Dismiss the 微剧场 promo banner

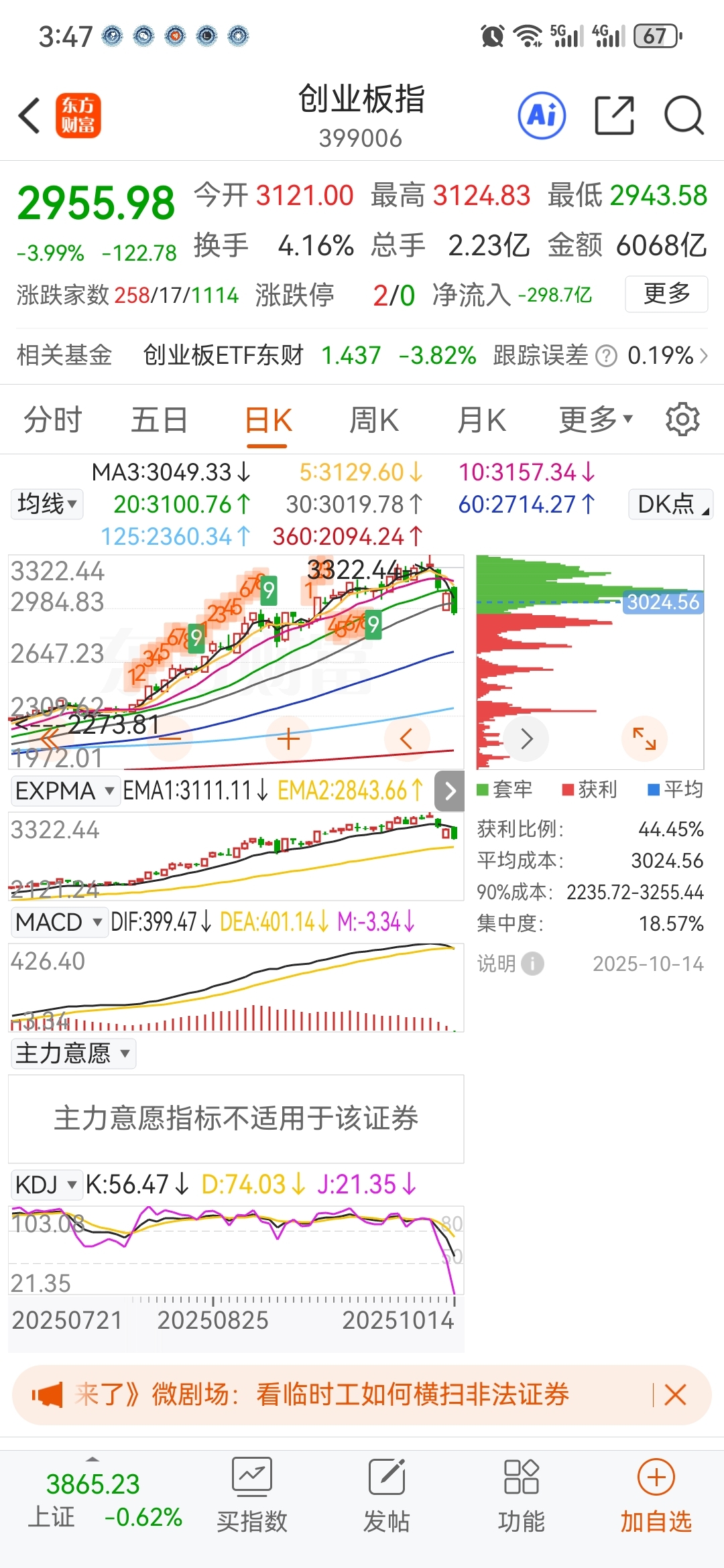coord(675,1395)
